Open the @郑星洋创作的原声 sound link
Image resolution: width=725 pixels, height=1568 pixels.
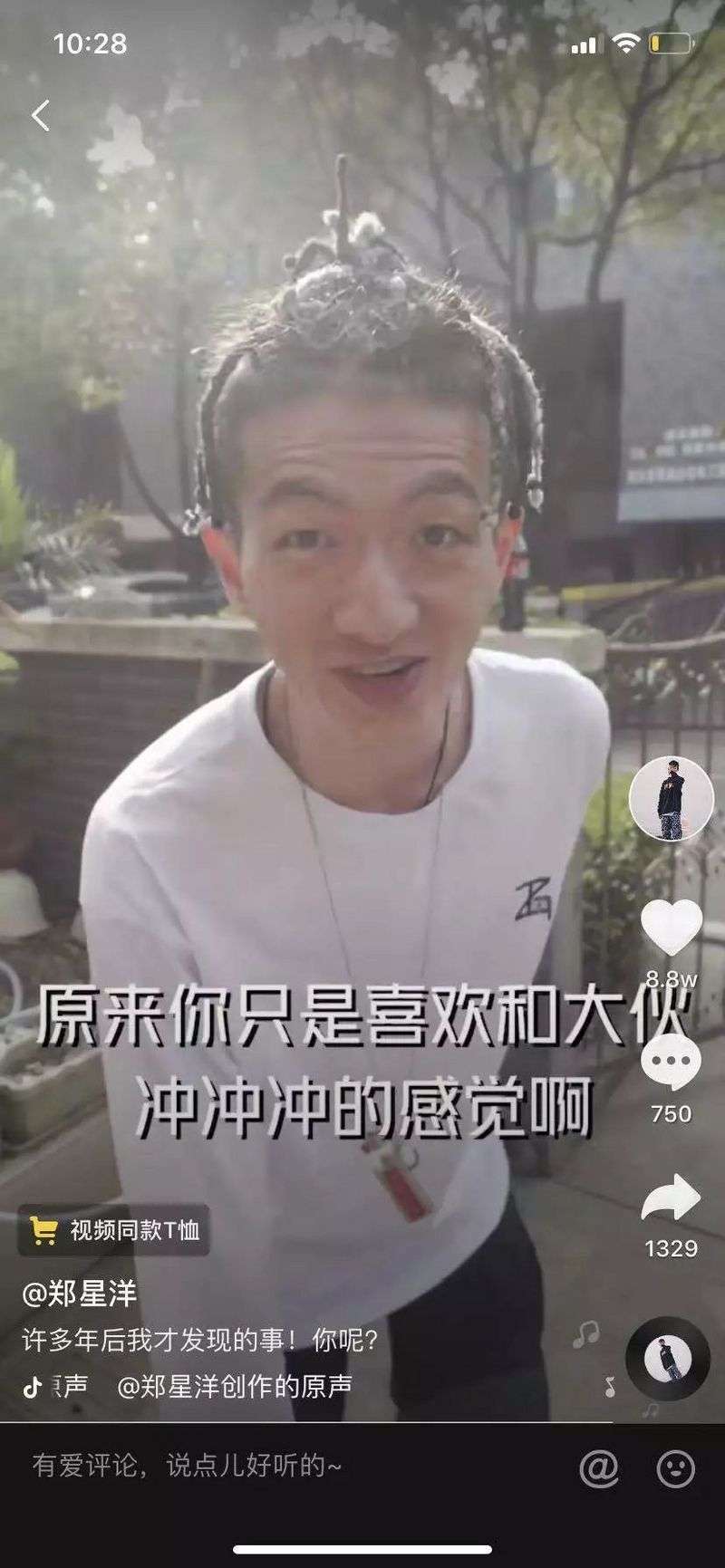[x=235, y=1386]
